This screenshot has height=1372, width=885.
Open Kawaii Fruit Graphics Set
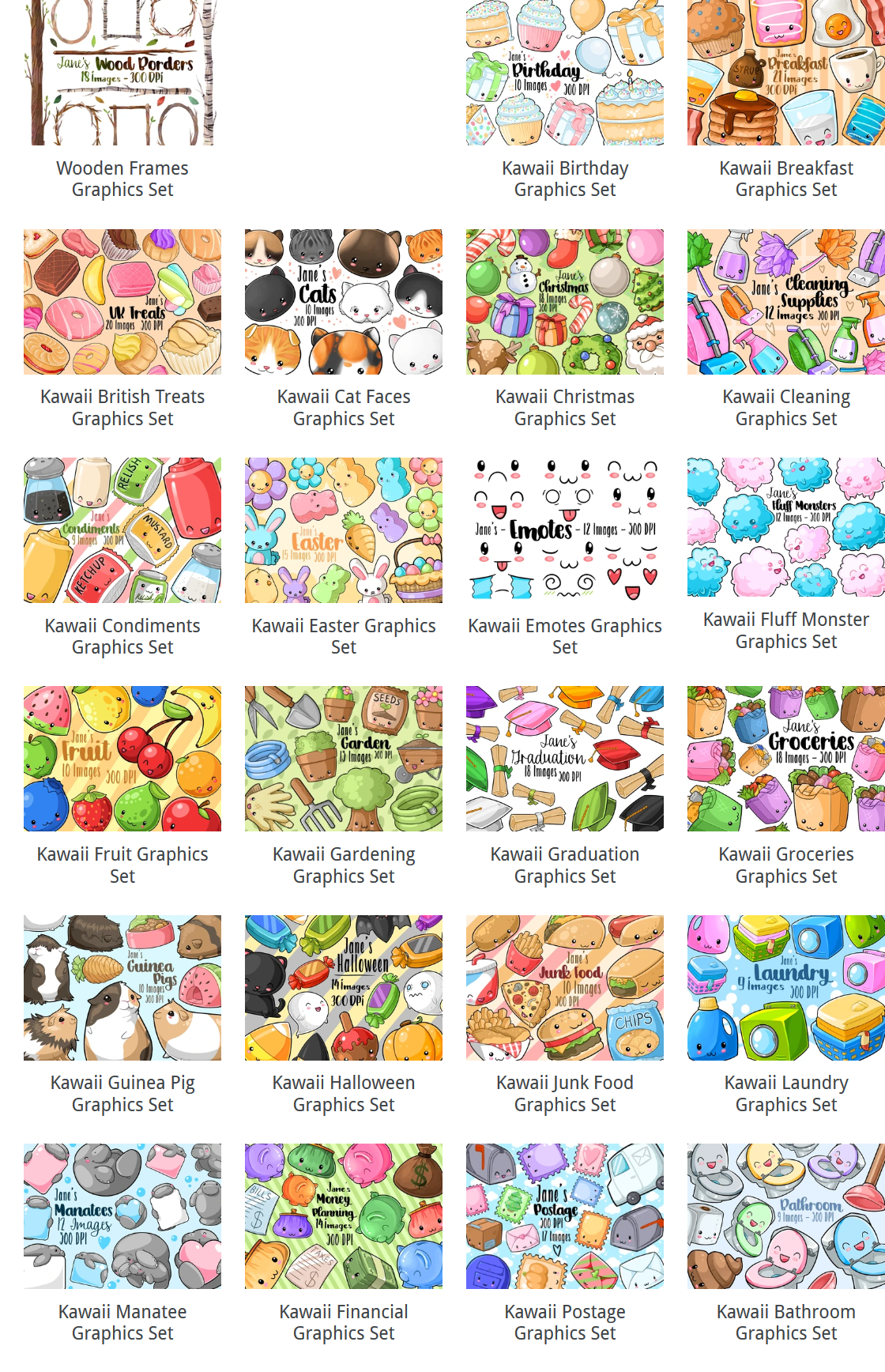[122, 865]
